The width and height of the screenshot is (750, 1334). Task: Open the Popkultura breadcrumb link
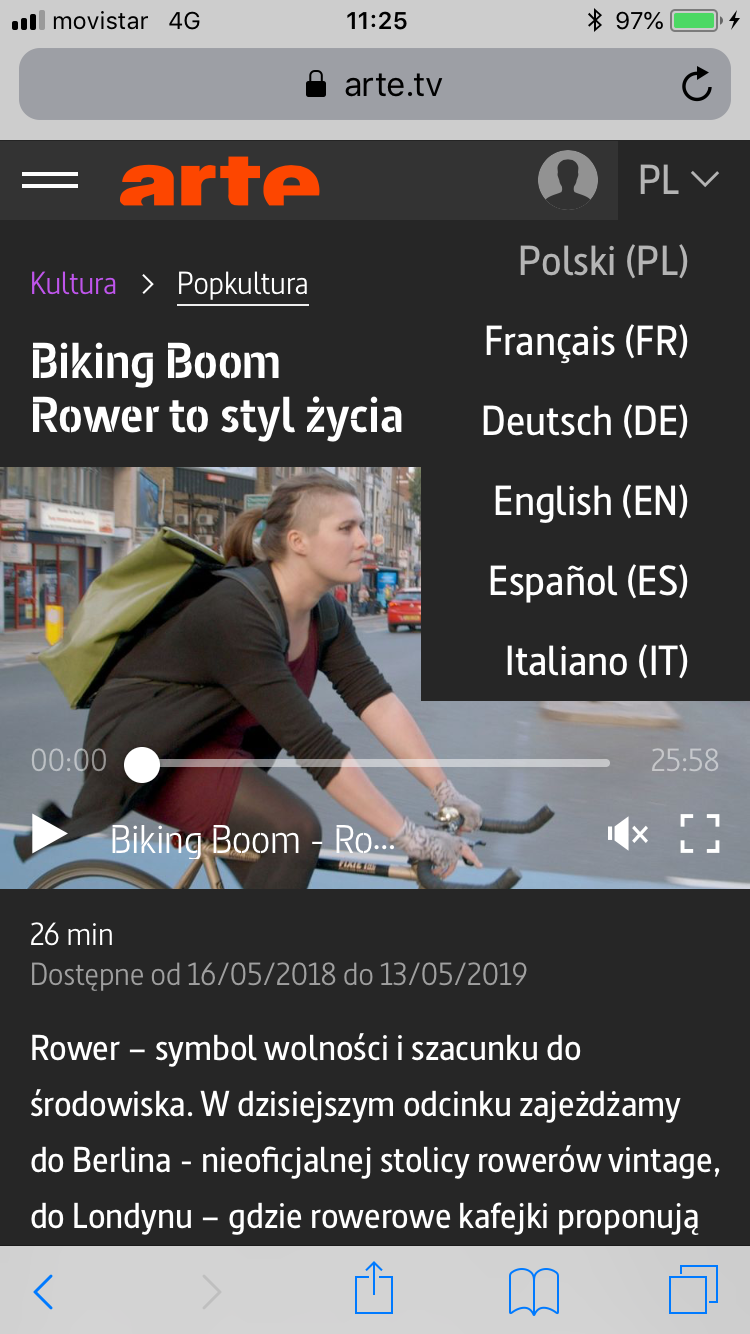pos(243,284)
